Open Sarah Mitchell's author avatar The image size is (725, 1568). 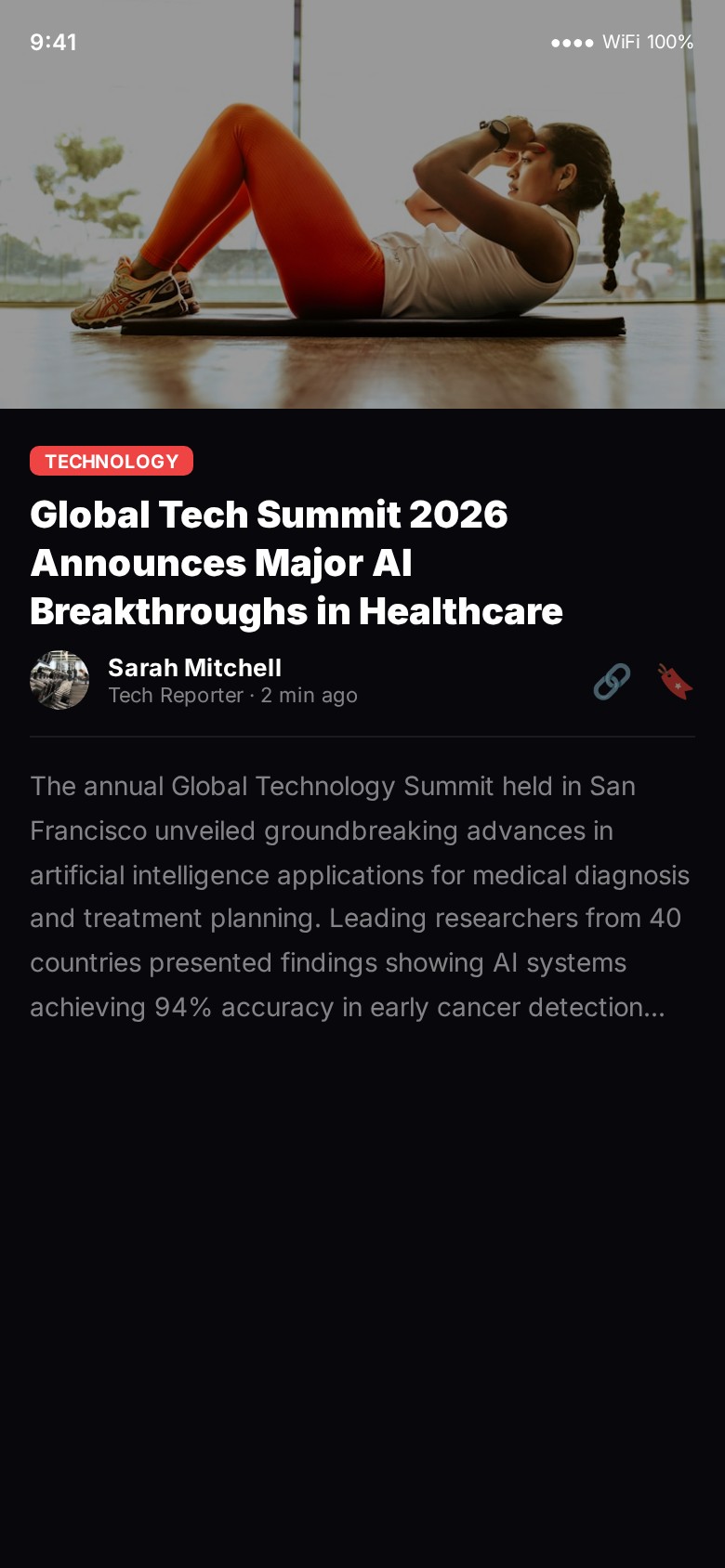59,680
